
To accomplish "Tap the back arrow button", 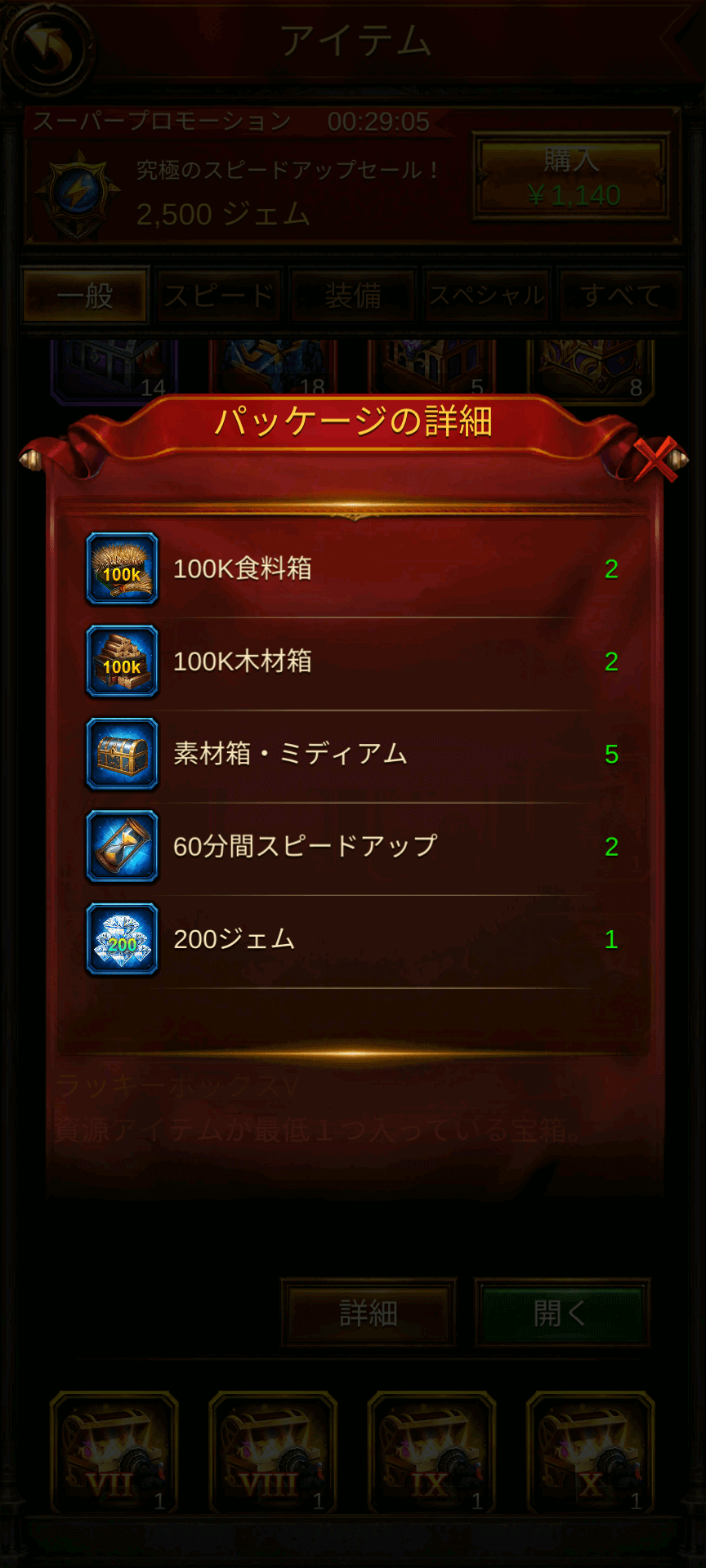I will (x=50, y=47).
